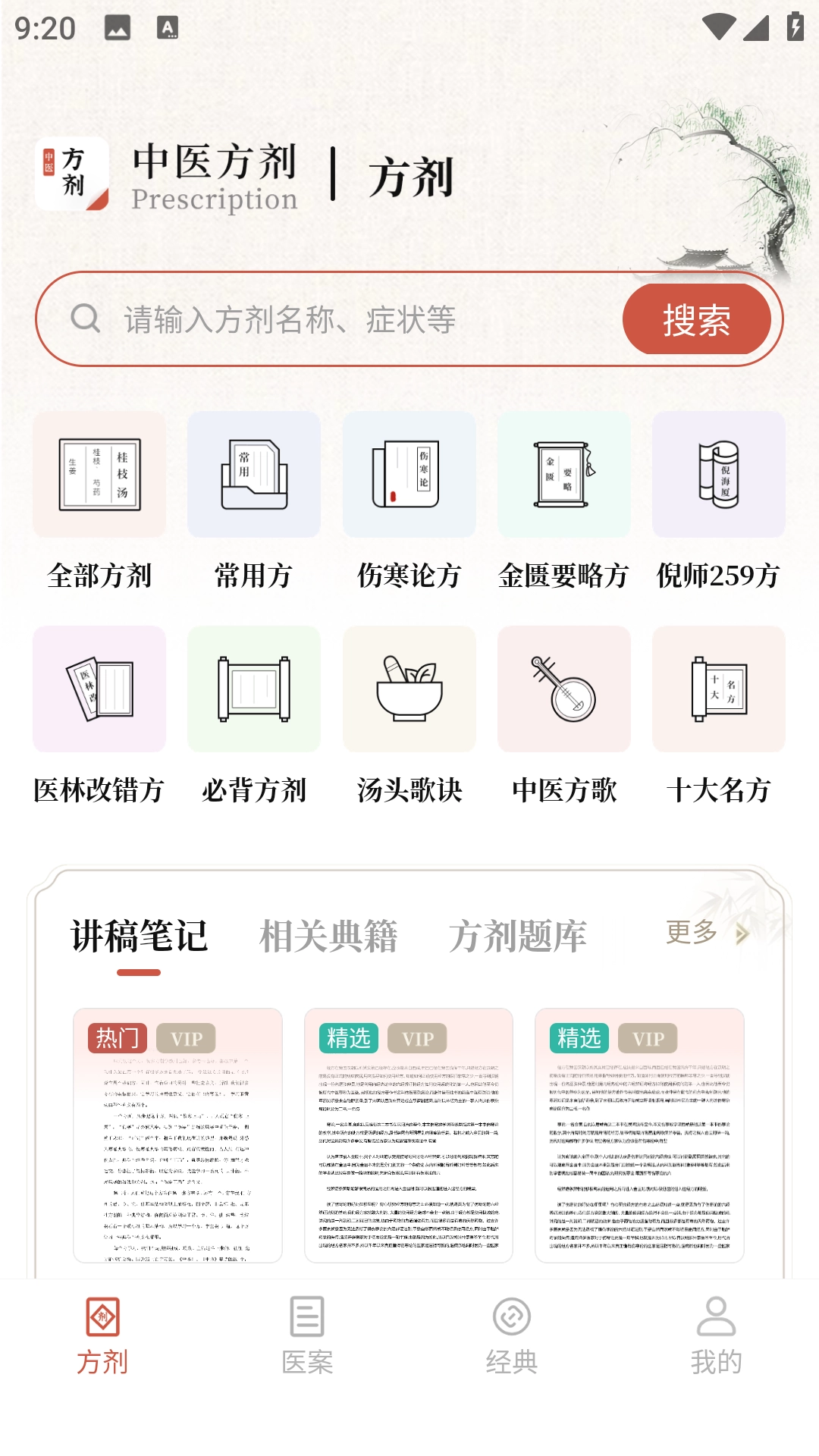
Task: Switch to the 相关典籍 tab
Action: 328,937
